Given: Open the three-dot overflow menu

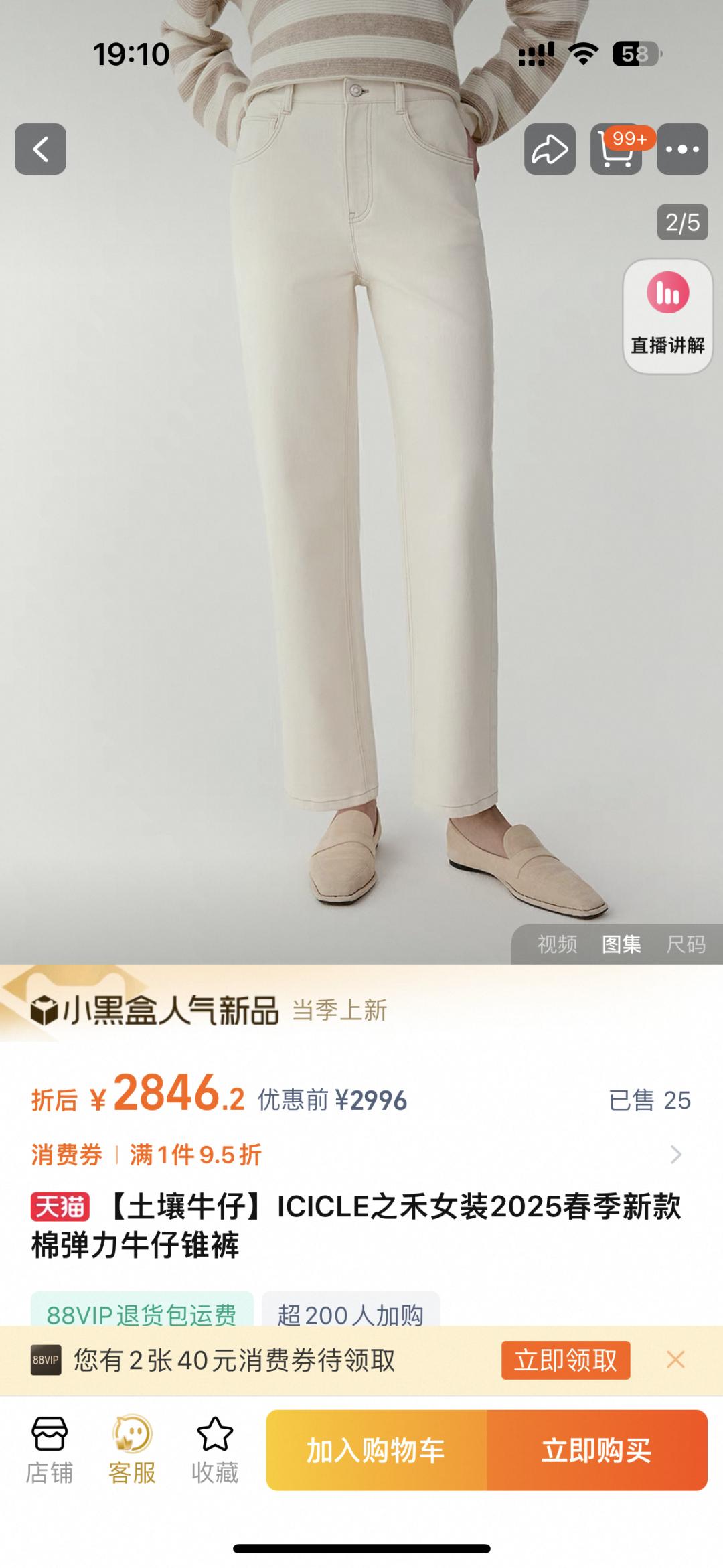Looking at the screenshot, I should 682,149.
